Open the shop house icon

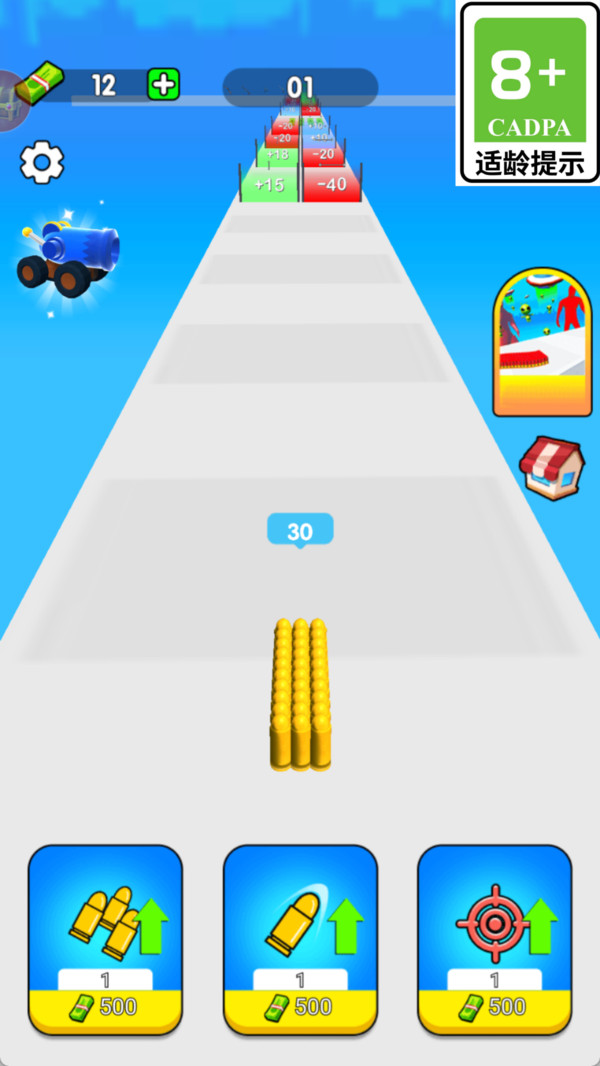coord(553,467)
